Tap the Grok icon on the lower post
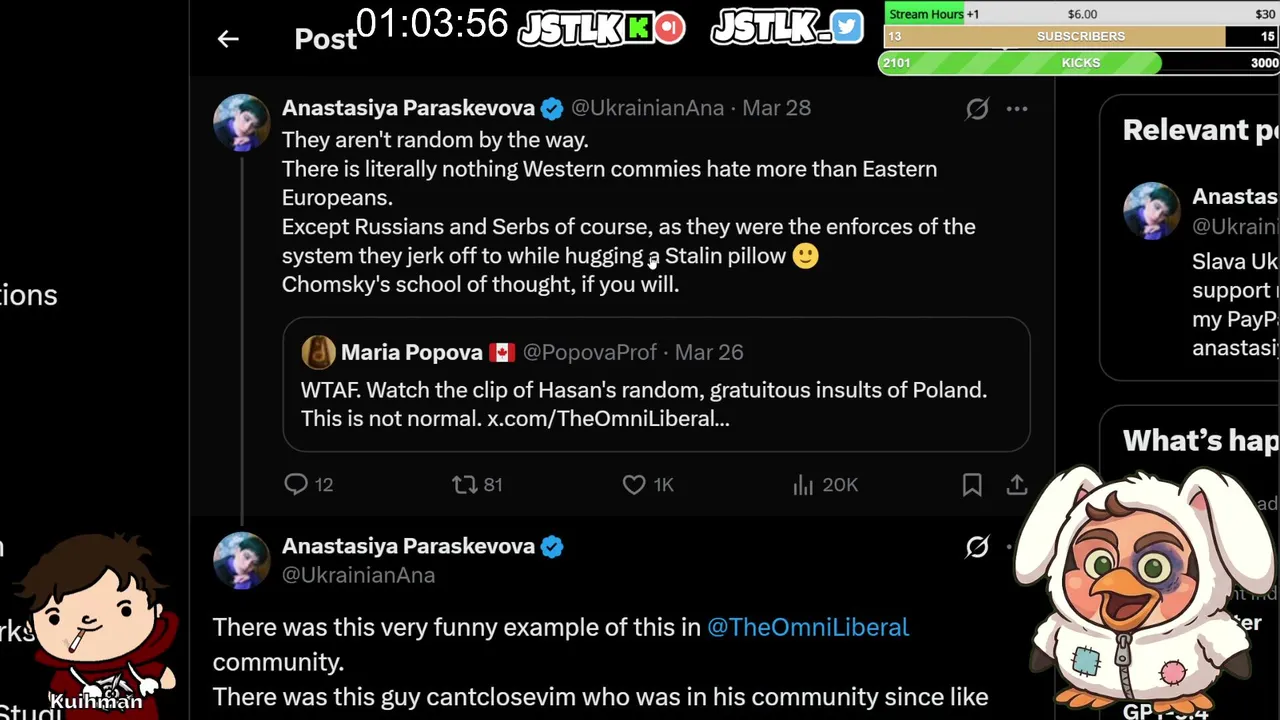The image size is (1280, 720). pos(977,547)
